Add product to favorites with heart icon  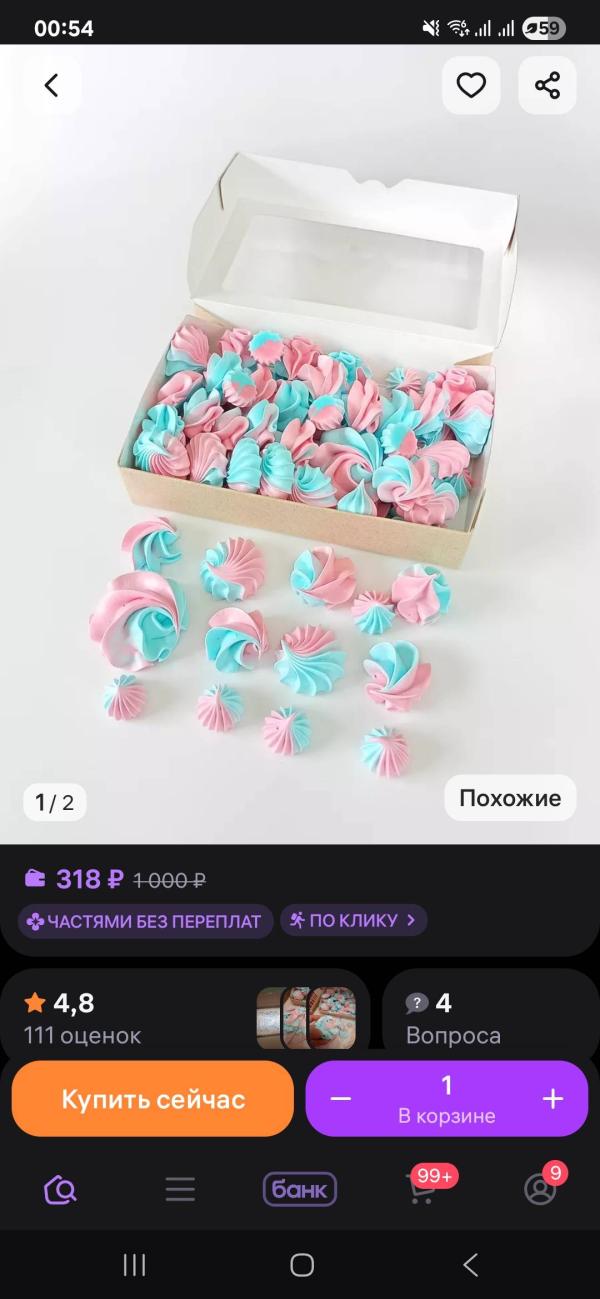tap(471, 86)
